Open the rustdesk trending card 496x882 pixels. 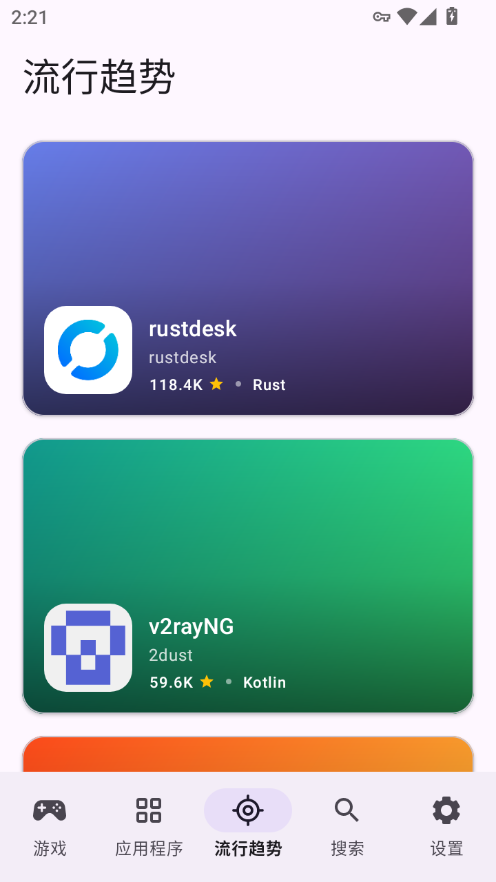248,278
